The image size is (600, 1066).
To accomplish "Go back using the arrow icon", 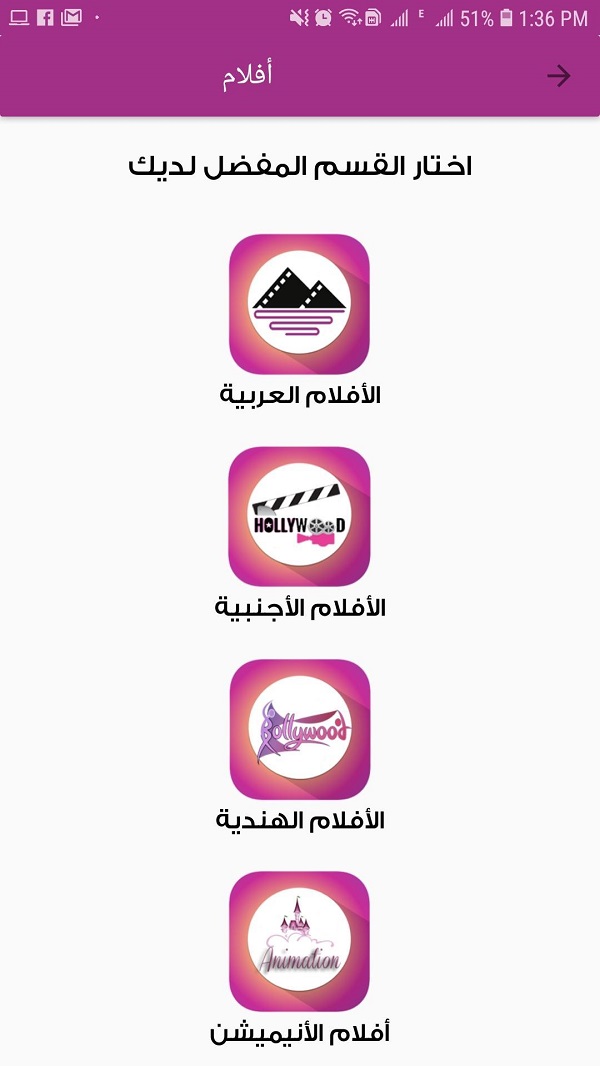I will [558, 76].
